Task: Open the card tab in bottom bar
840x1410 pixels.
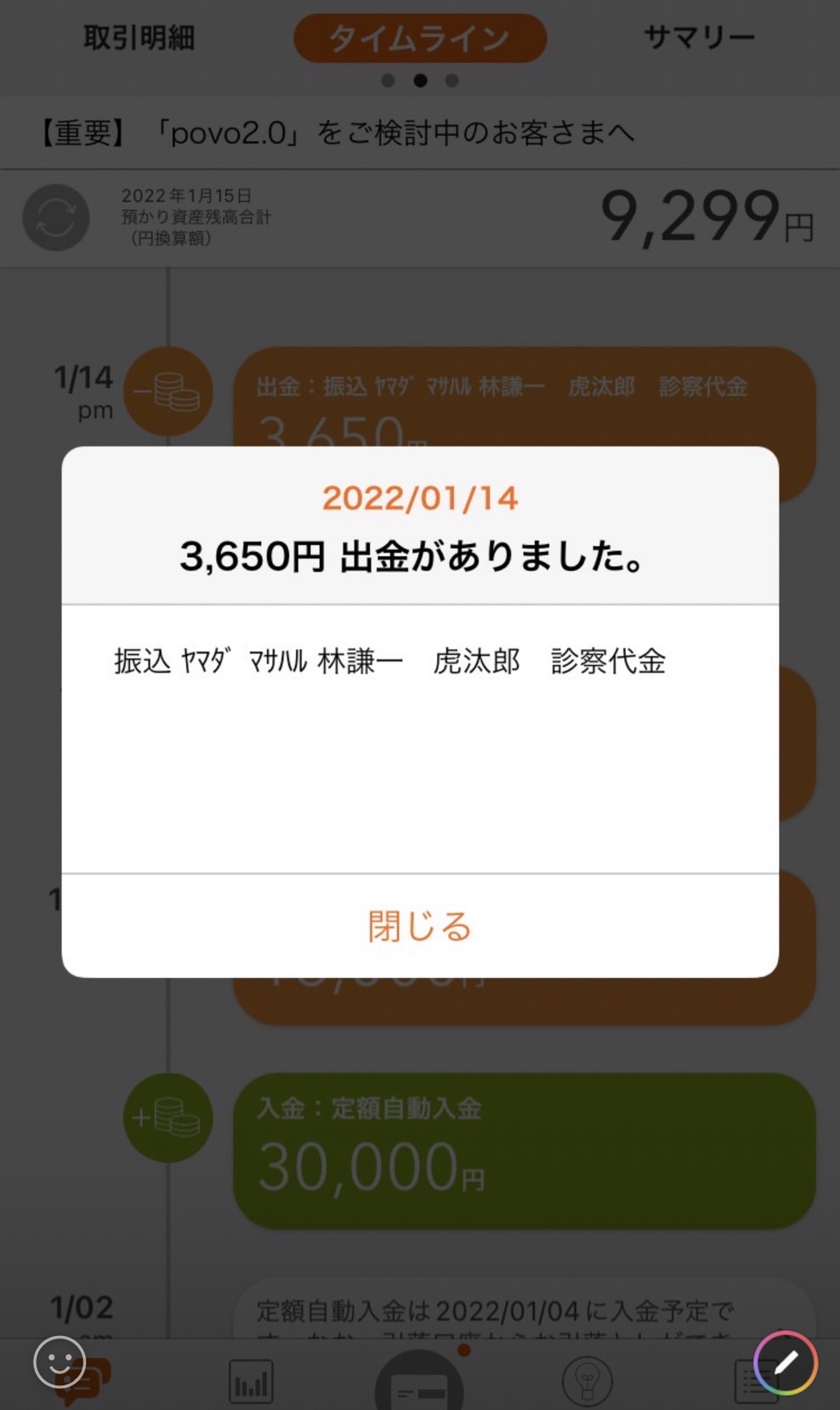Action: [x=419, y=1383]
